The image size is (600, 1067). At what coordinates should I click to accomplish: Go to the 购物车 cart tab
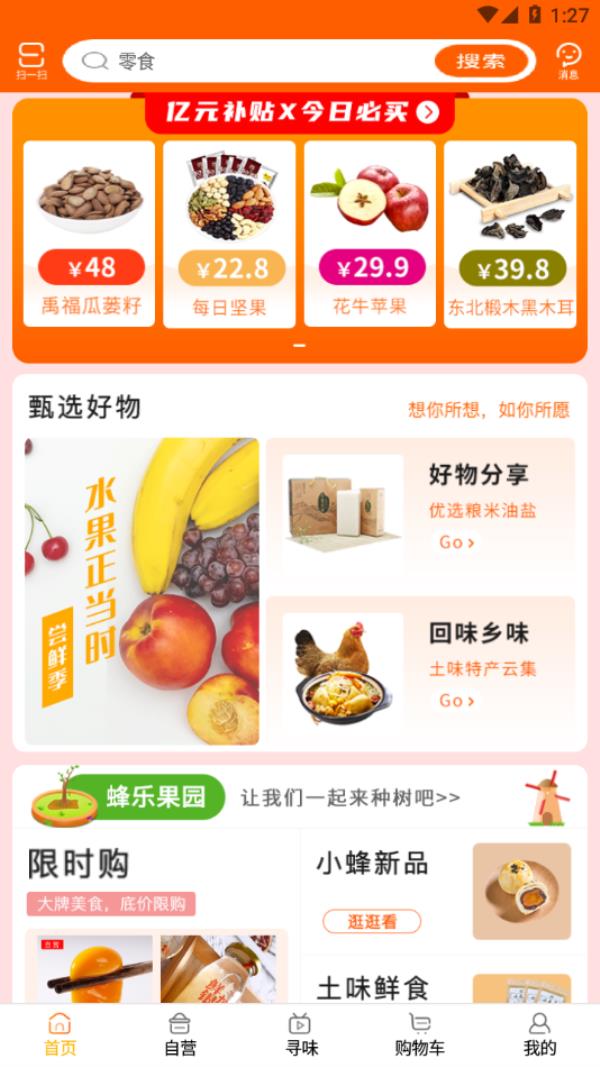(420, 1035)
